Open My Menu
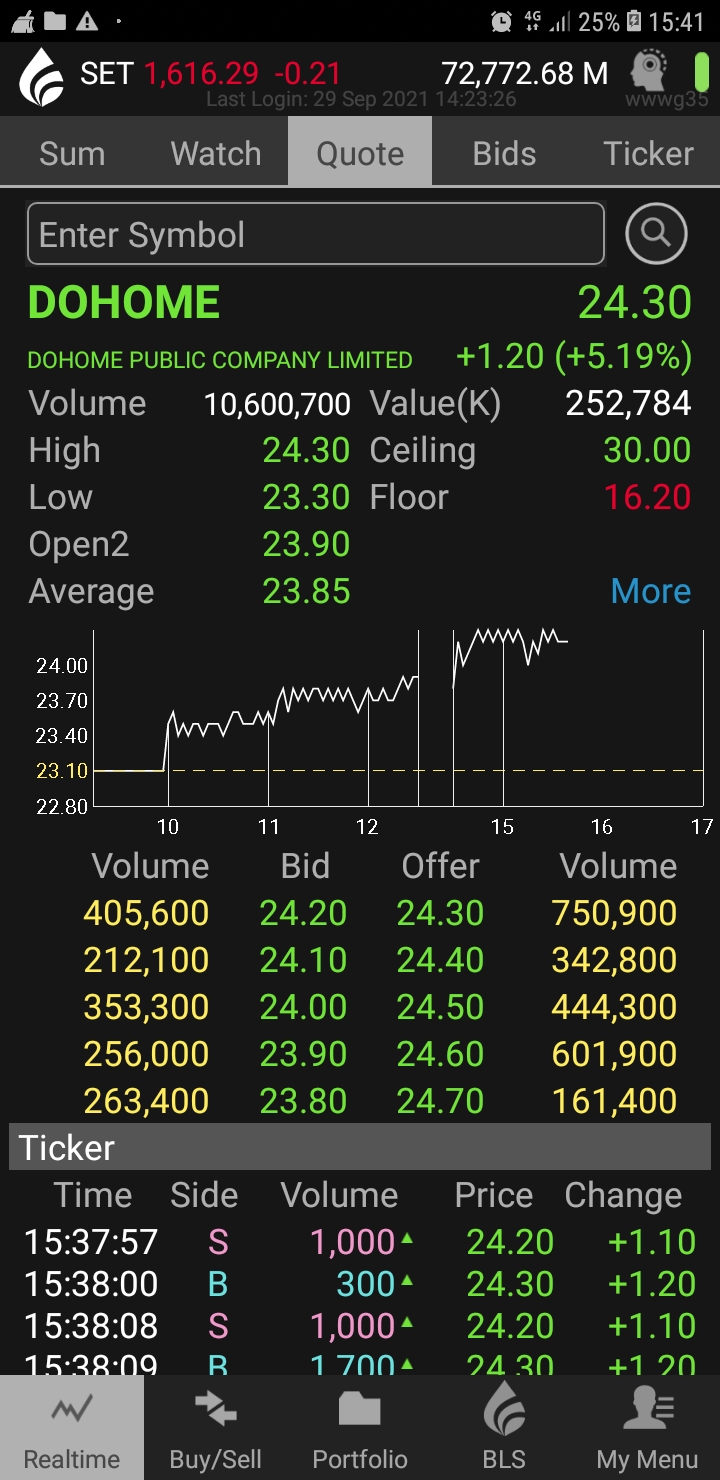The height and width of the screenshot is (1480, 720). [647, 1428]
